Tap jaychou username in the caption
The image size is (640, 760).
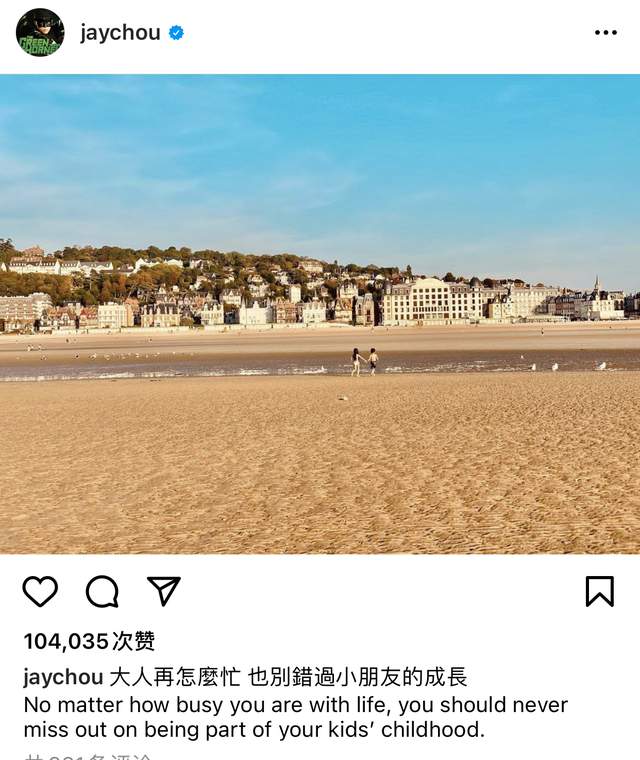[62, 677]
